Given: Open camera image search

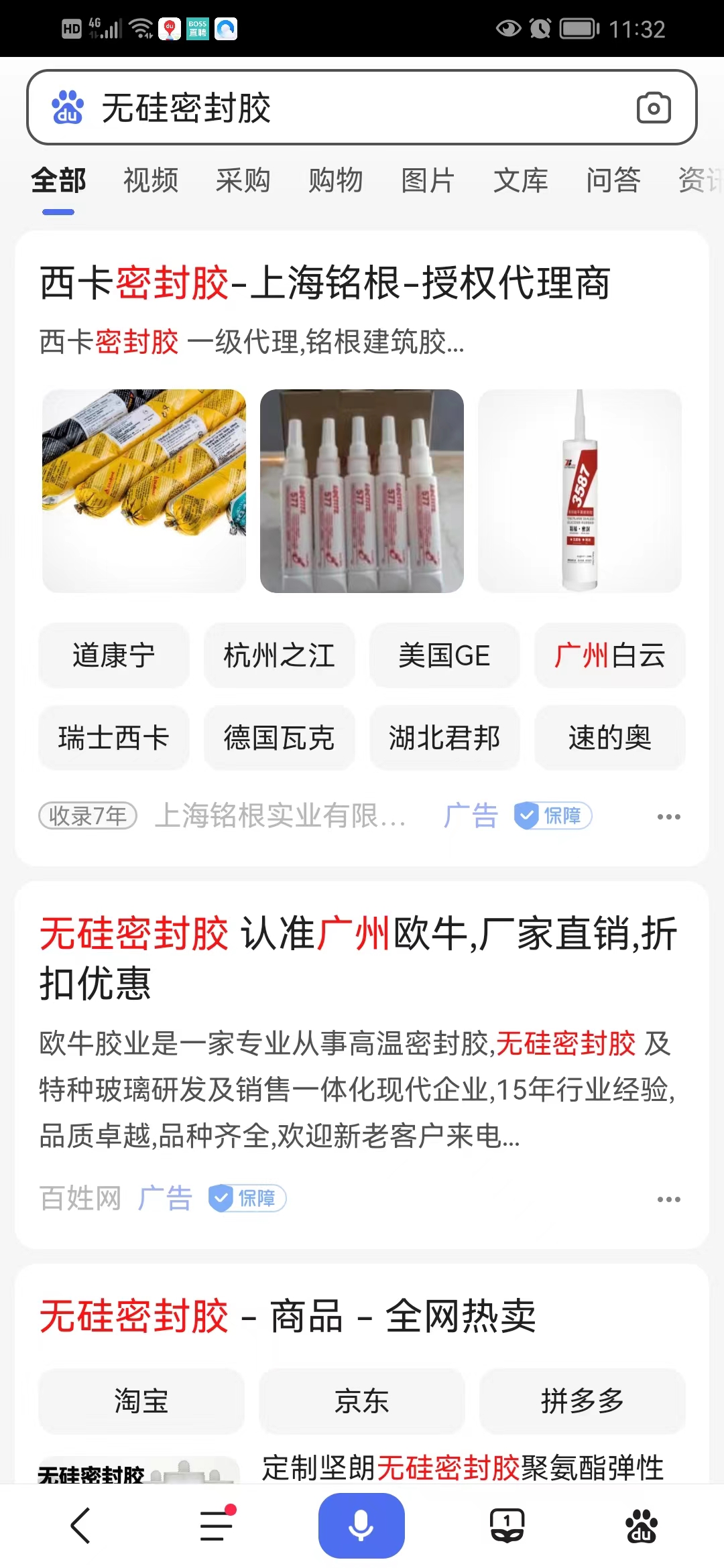Looking at the screenshot, I should [x=653, y=108].
